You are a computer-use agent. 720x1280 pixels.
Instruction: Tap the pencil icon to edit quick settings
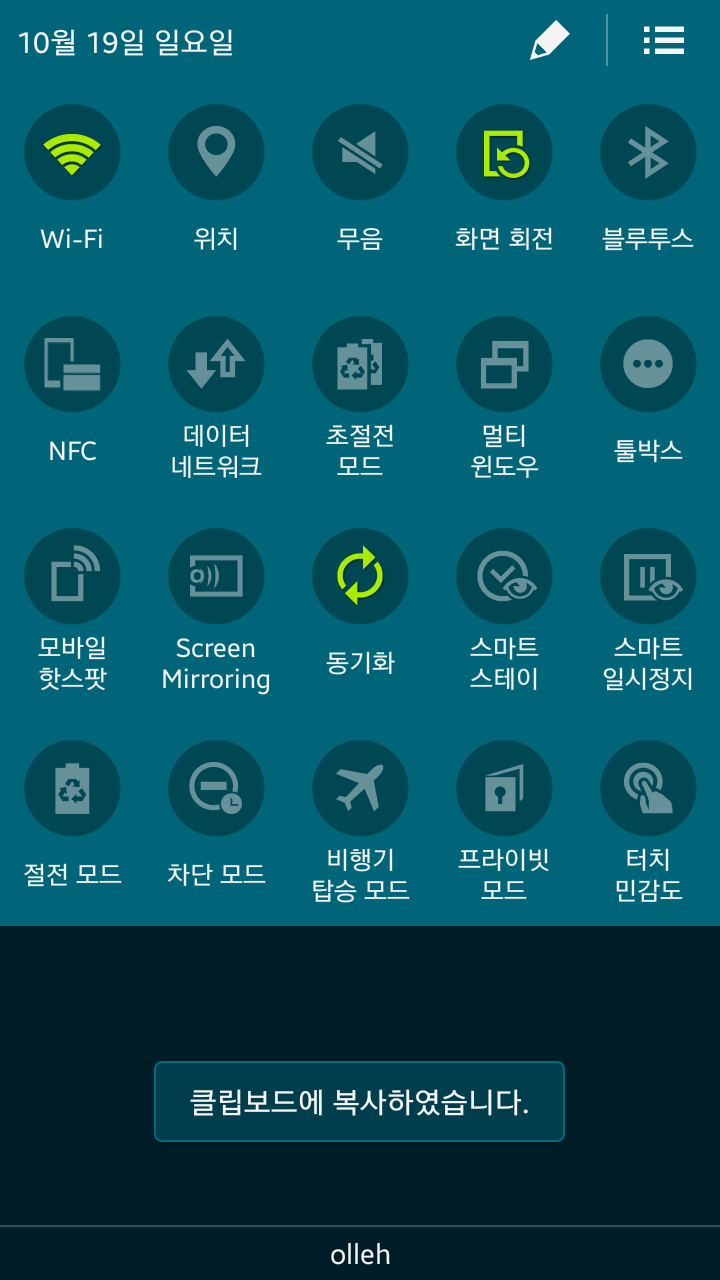549,41
